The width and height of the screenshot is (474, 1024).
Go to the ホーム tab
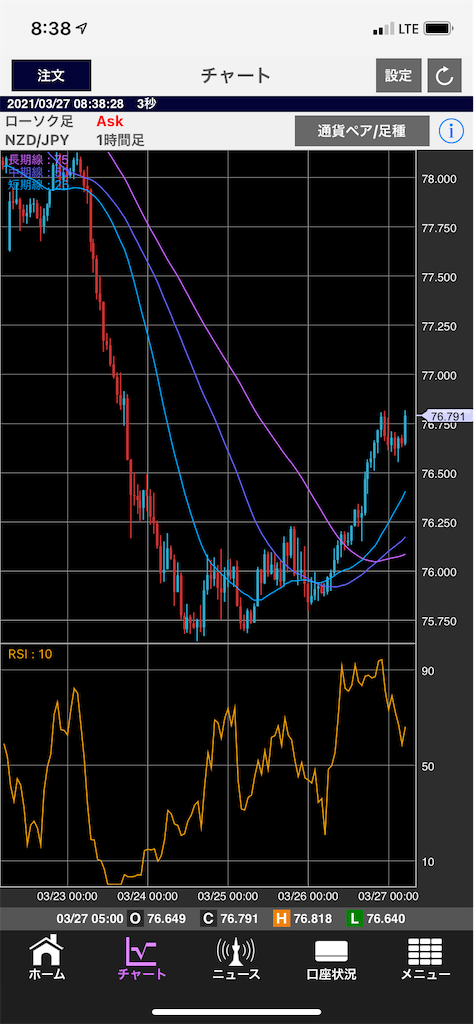[x=48, y=958]
